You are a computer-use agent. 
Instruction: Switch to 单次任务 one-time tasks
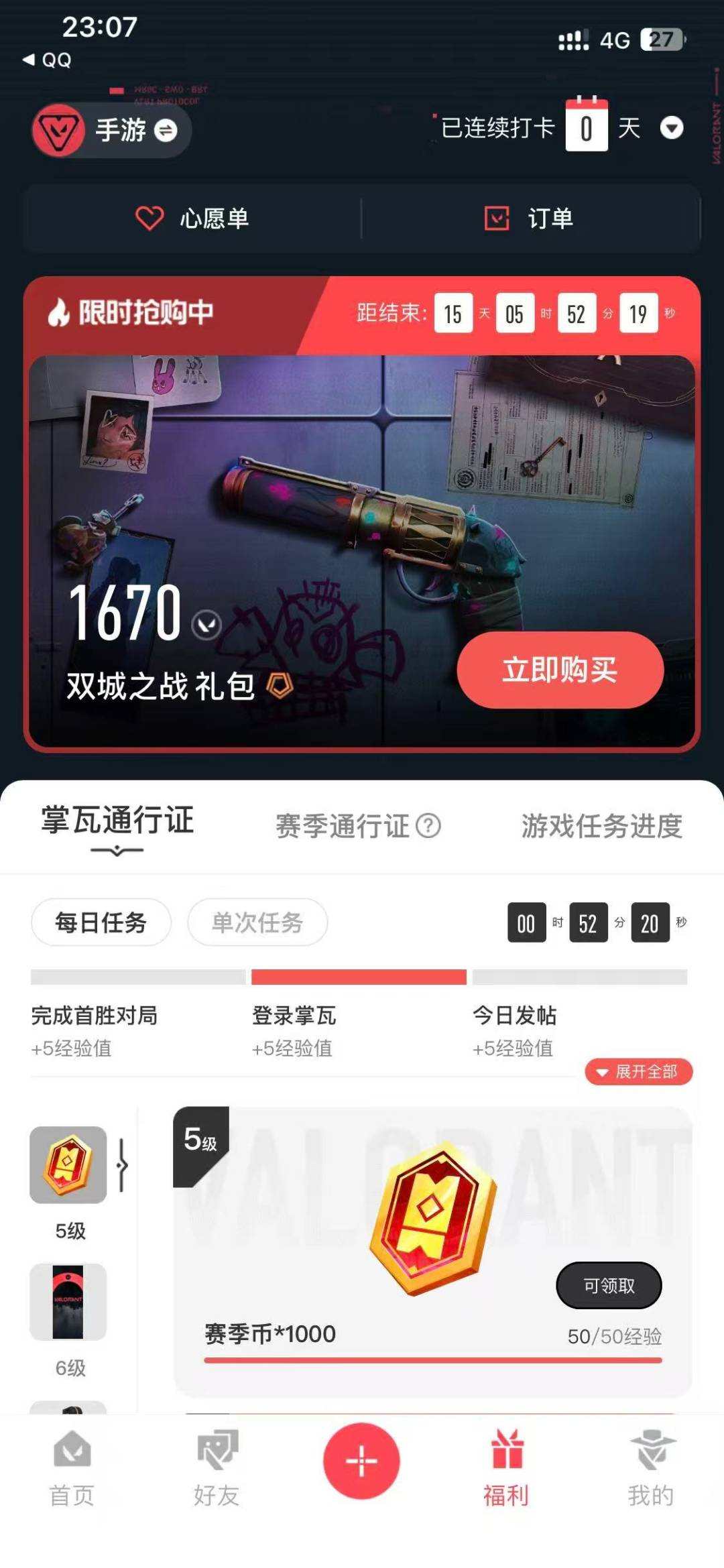tap(257, 922)
